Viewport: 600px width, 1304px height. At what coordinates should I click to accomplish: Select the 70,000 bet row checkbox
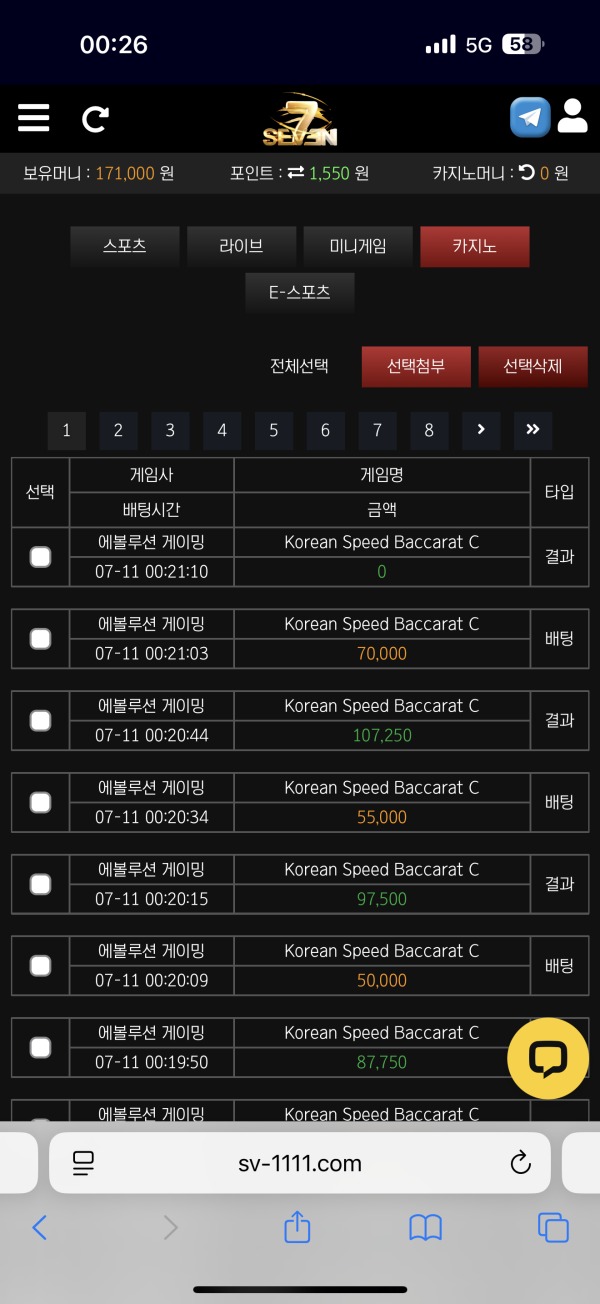tap(40, 639)
